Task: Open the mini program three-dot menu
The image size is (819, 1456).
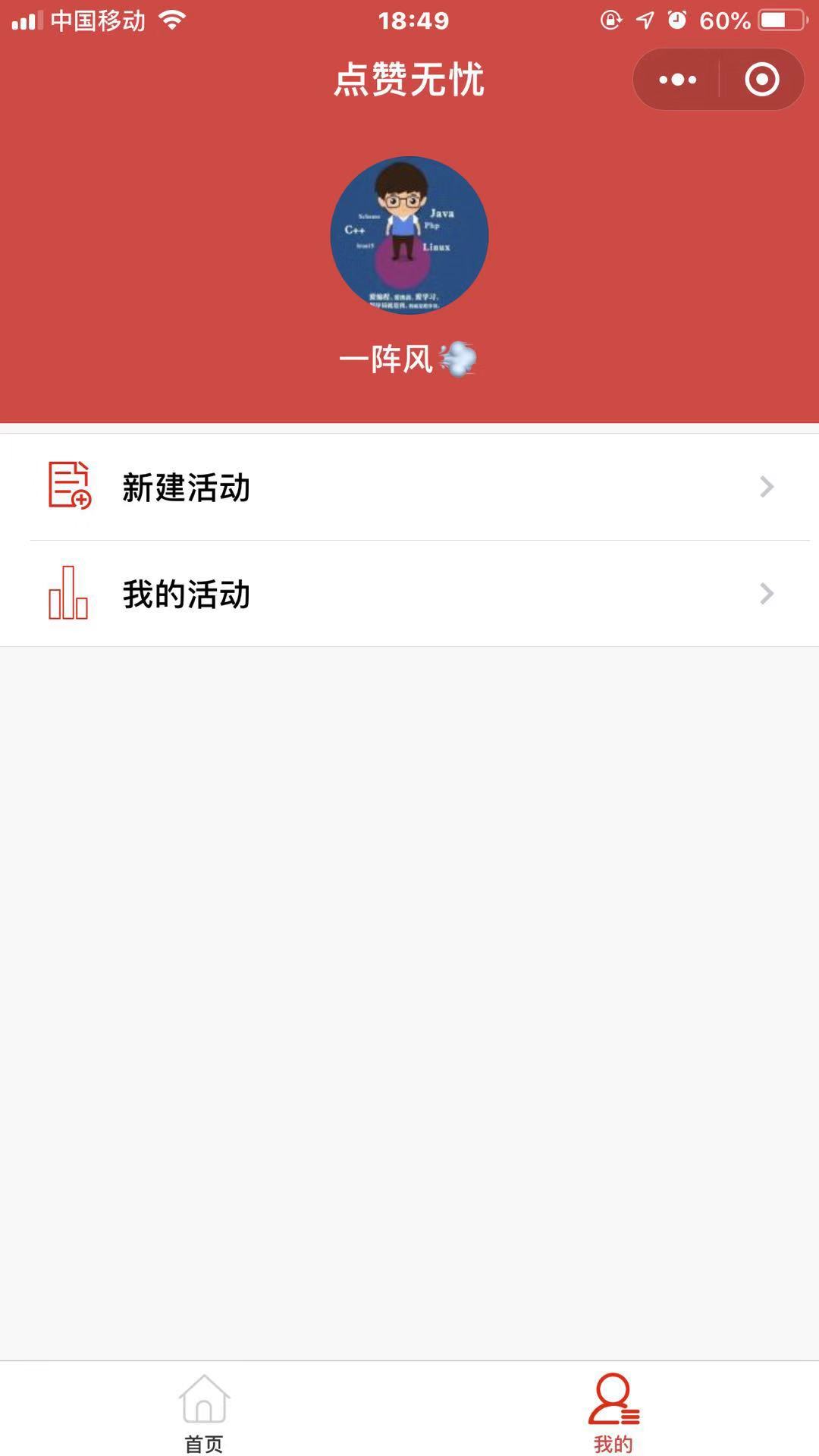Action: 677,80
